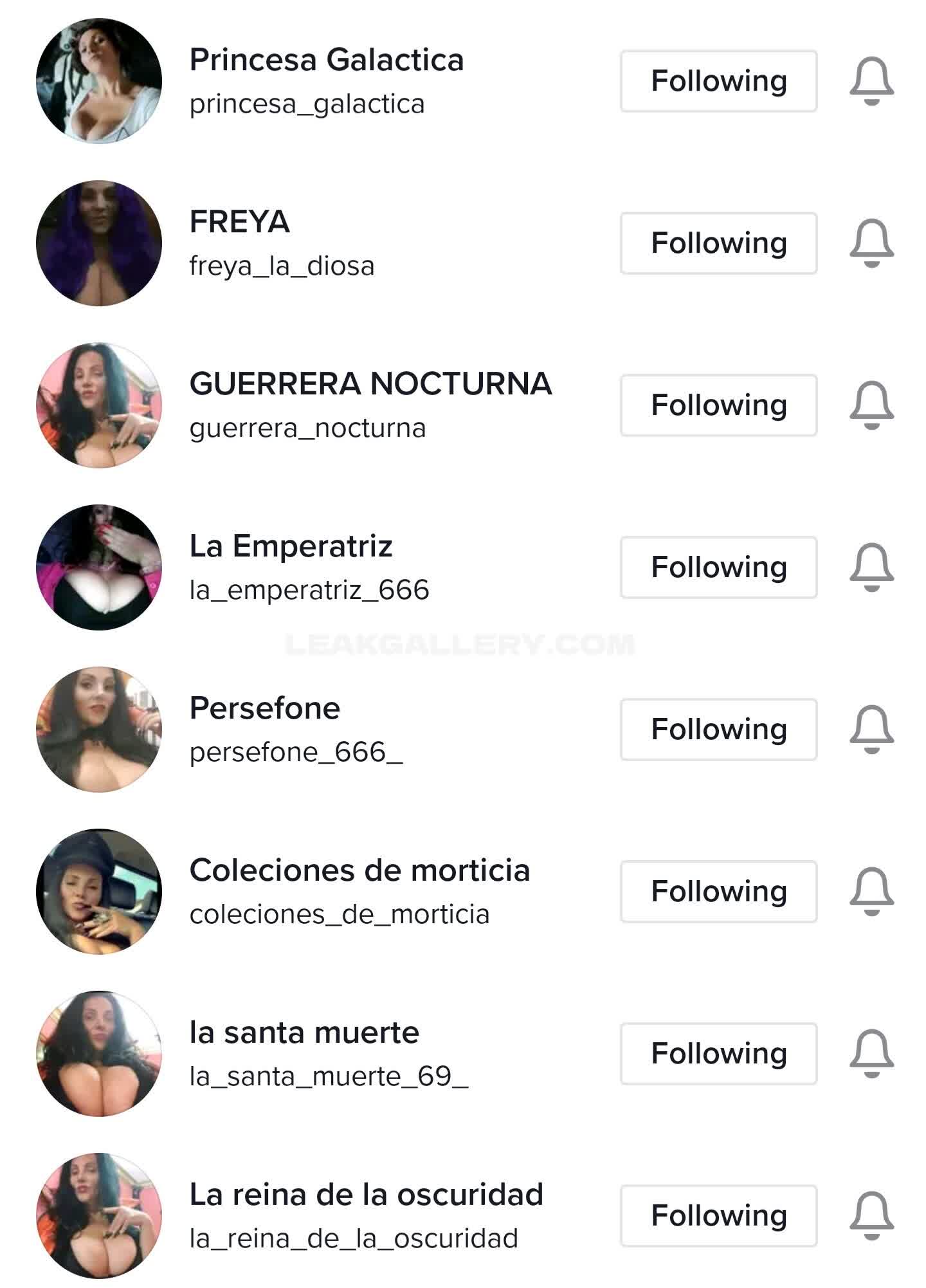Image resolution: width=926 pixels, height=1288 pixels.
Task: Toggle notification bell for freya_la_diosa
Action: click(871, 243)
